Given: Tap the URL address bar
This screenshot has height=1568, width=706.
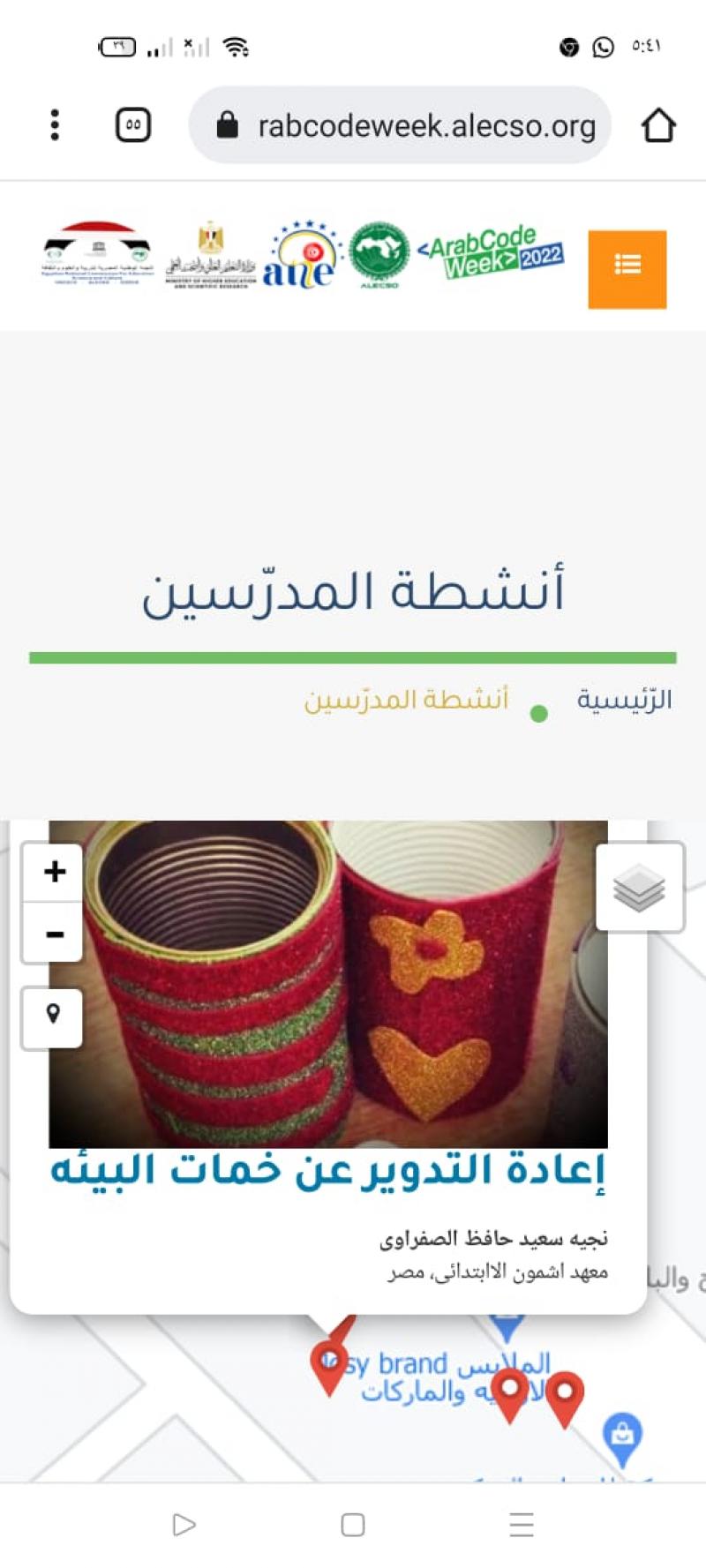Looking at the screenshot, I should pyautogui.click(x=400, y=125).
